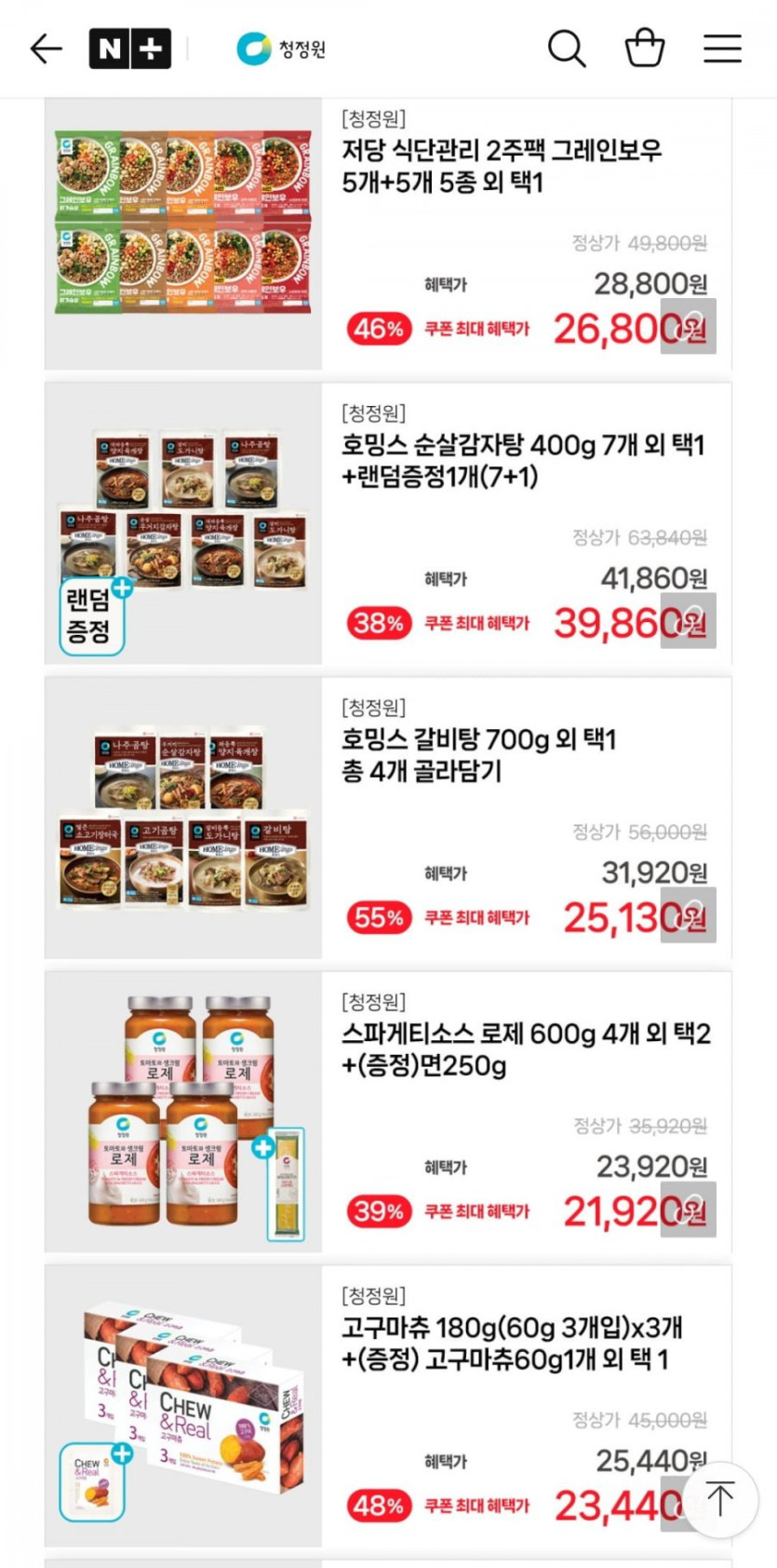
Task: Open the 스파게티소스 로제 600g product
Action: coord(526,1049)
